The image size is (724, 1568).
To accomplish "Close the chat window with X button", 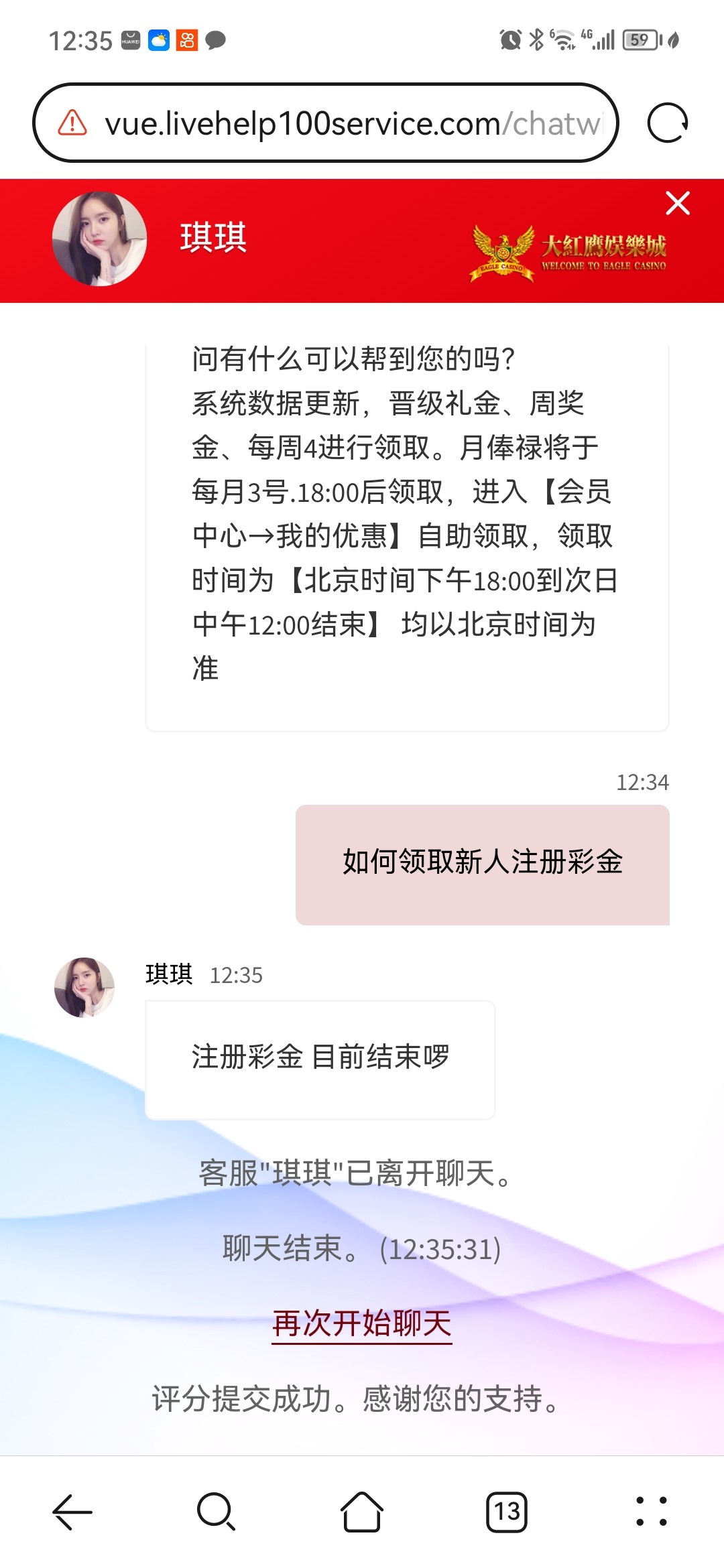I will [x=678, y=204].
